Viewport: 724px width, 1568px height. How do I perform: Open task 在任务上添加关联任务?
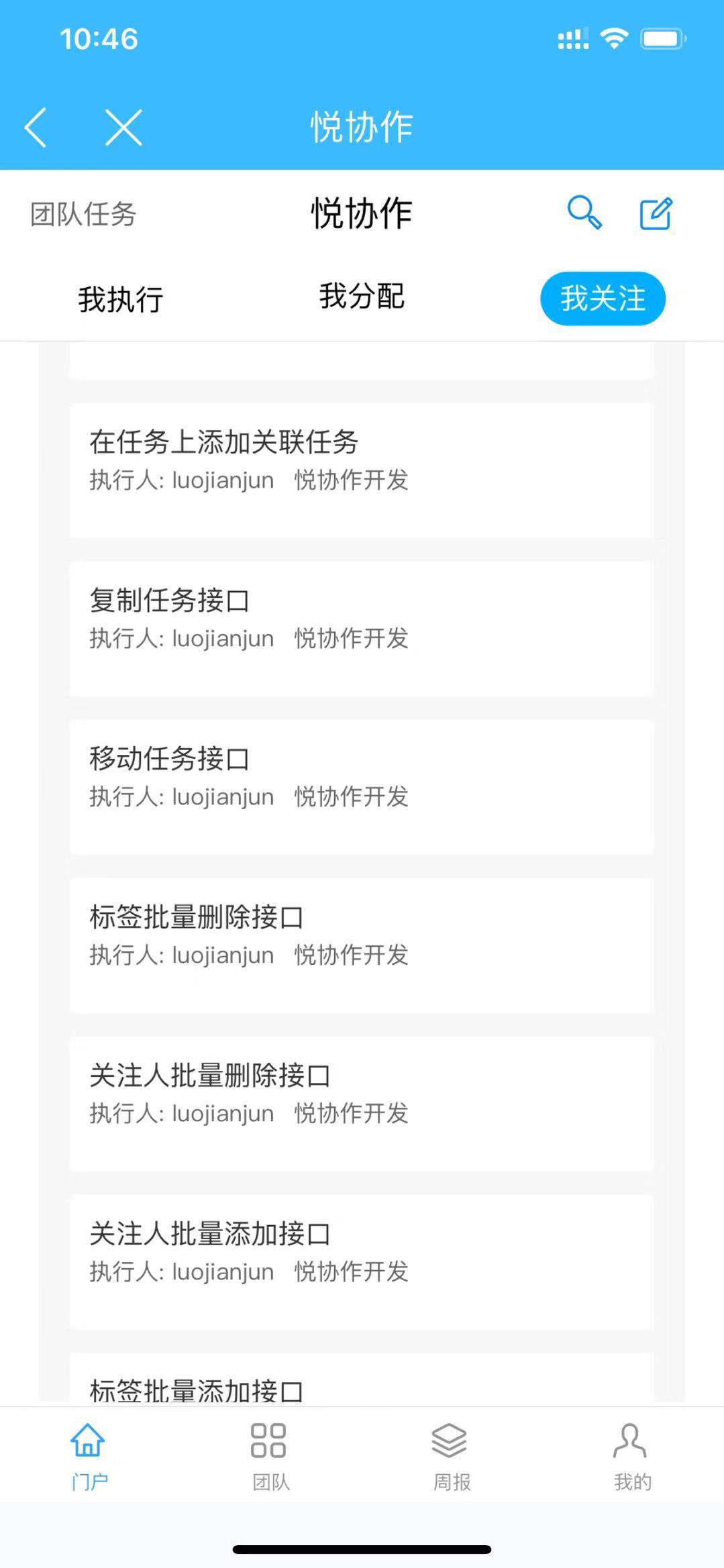click(362, 470)
